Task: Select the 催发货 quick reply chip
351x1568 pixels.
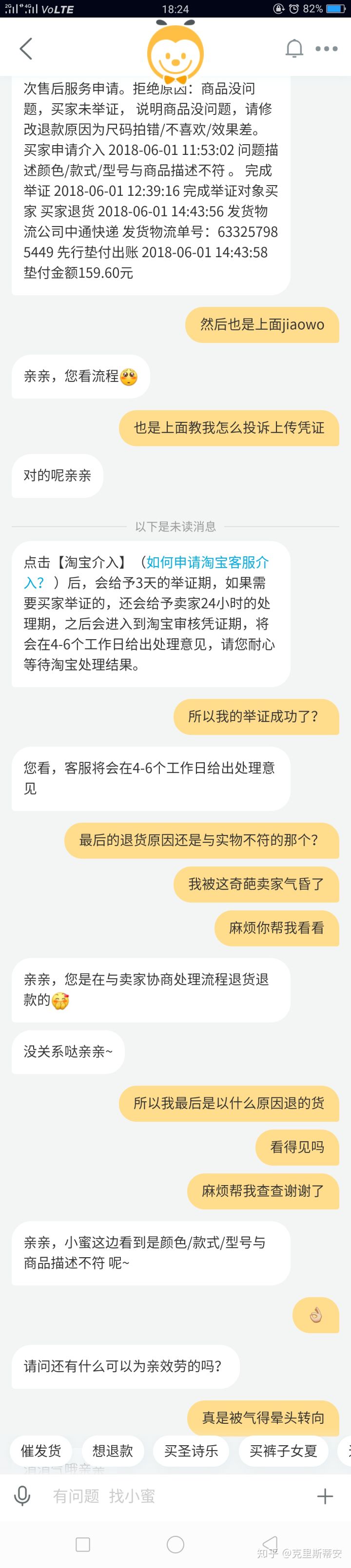Action: [x=41, y=1451]
